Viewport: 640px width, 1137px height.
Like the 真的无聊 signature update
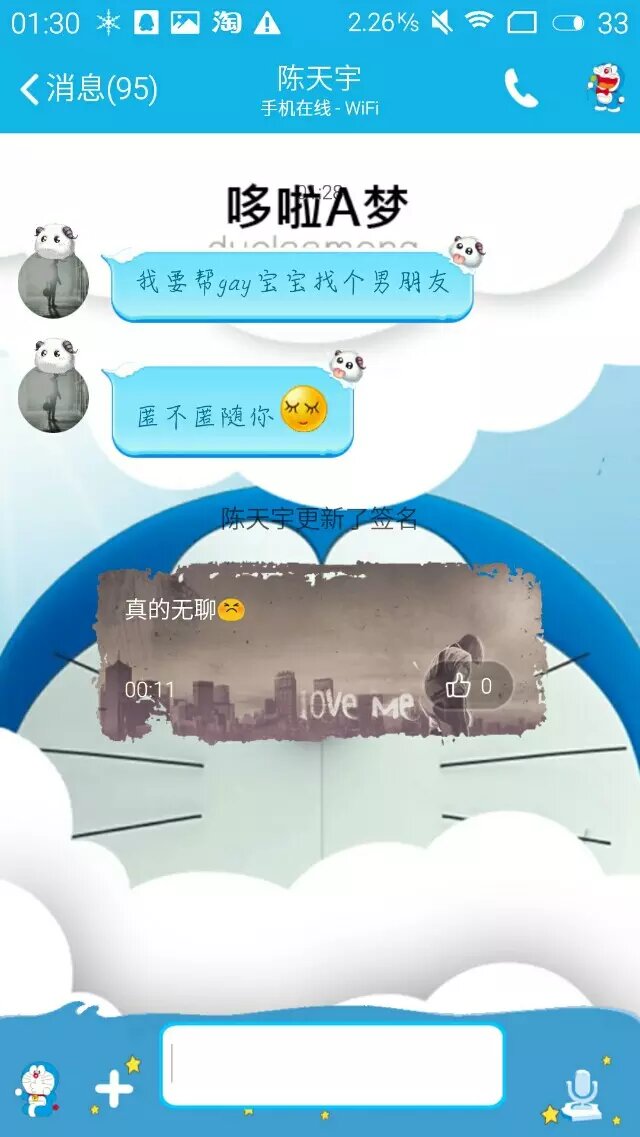pos(468,686)
